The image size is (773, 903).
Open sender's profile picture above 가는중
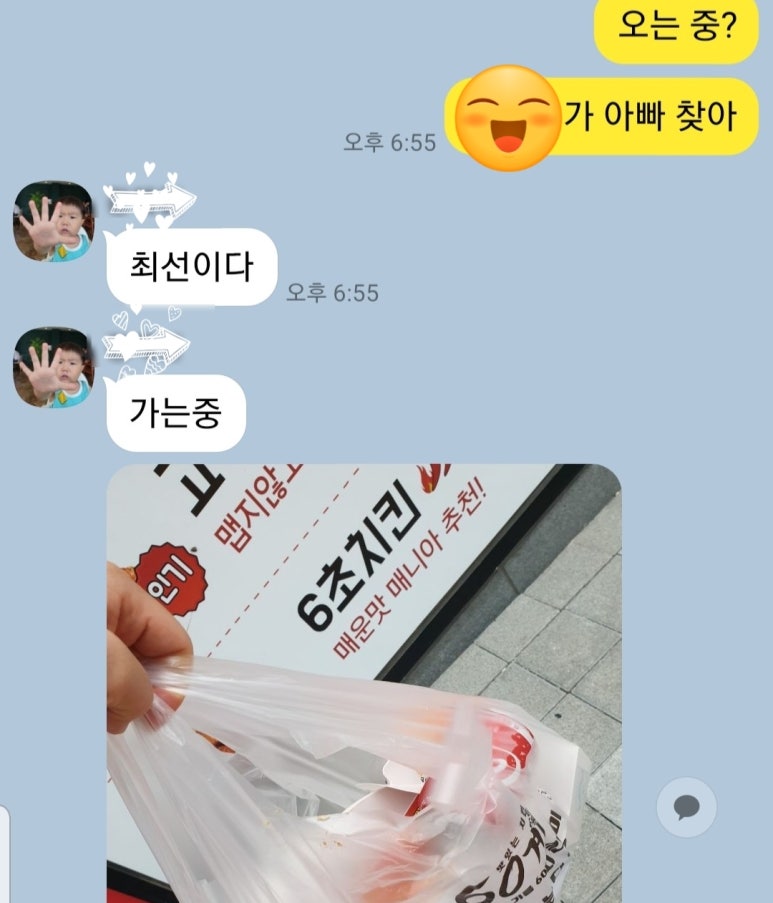52,368
